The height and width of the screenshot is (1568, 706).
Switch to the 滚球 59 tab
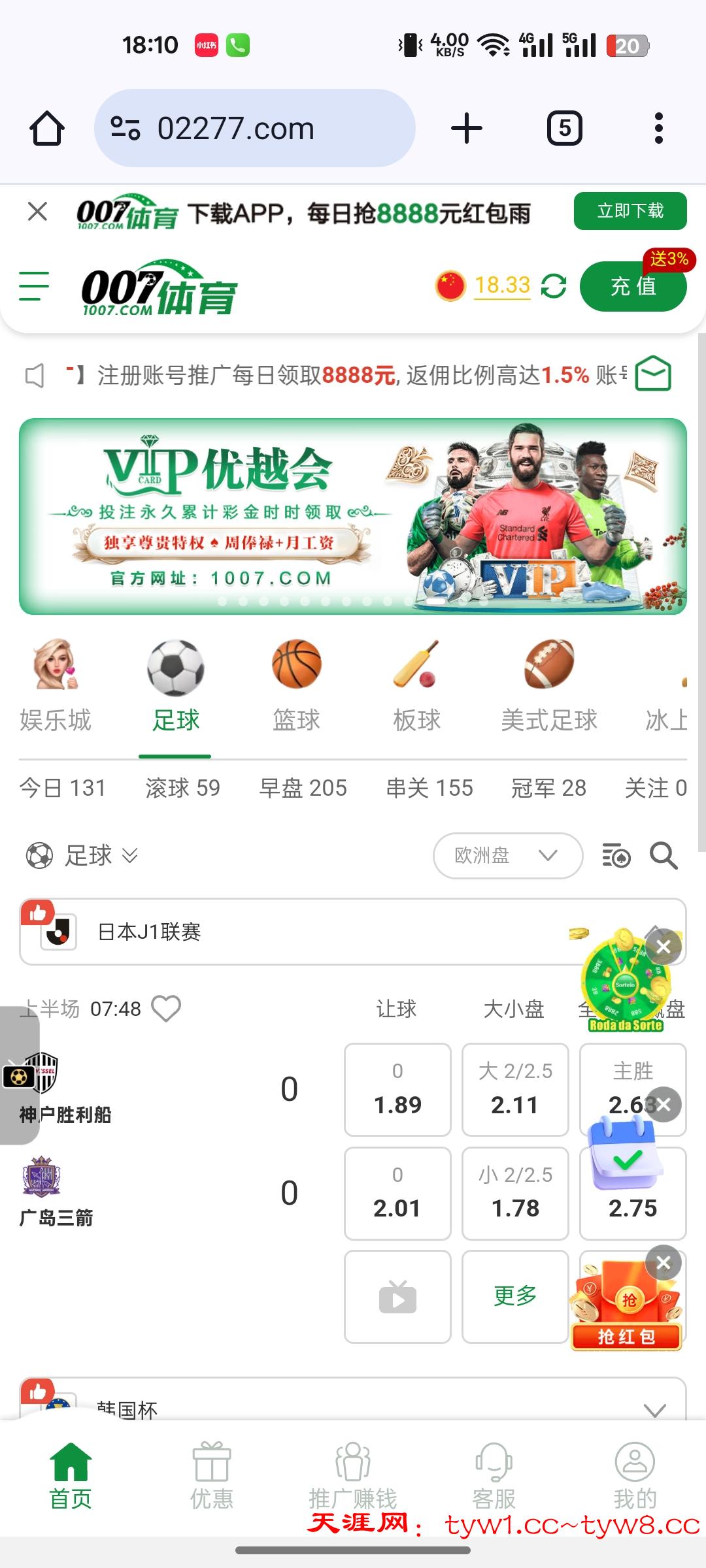click(x=182, y=788)
